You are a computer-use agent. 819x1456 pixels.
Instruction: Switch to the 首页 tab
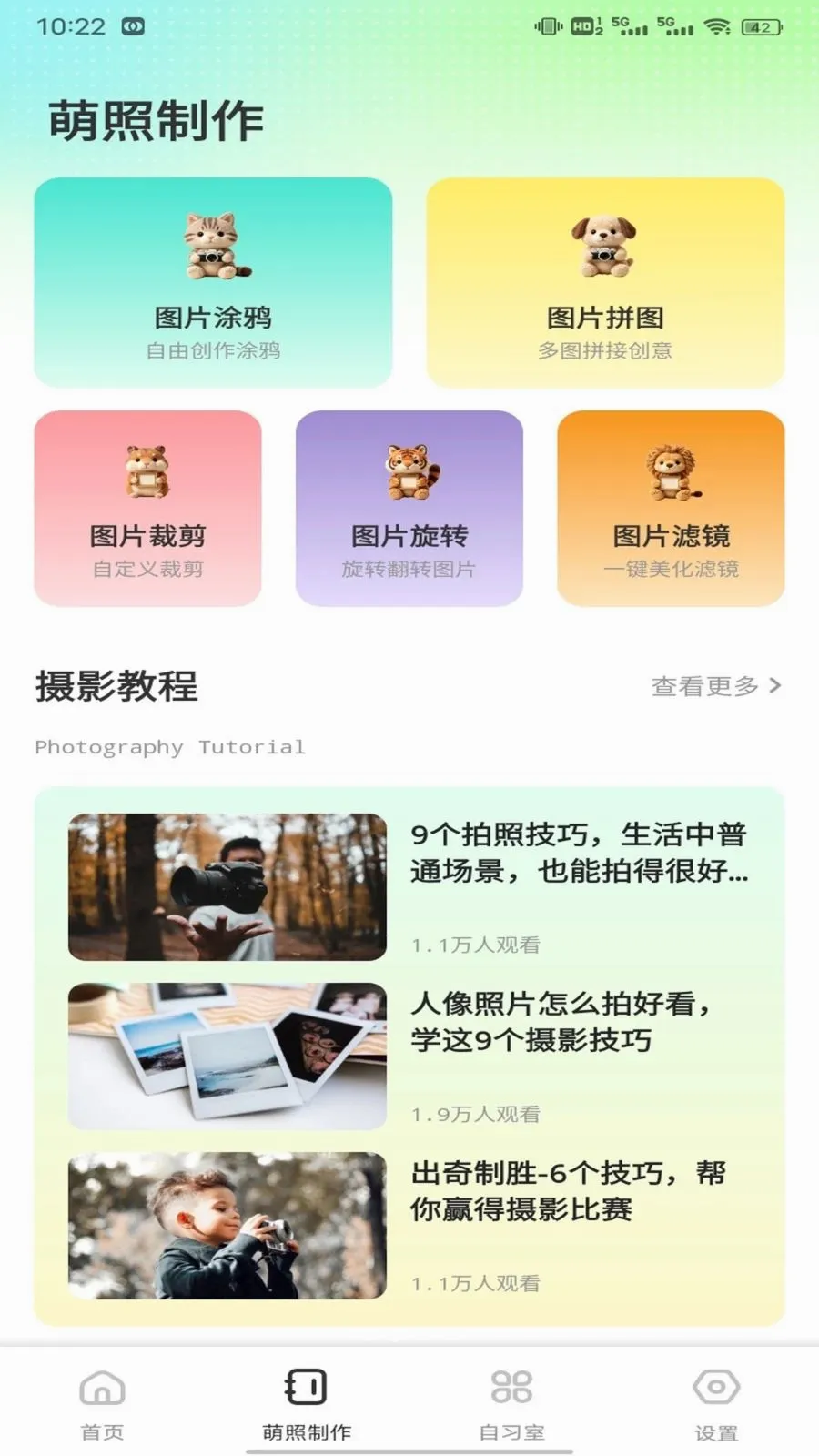(102, 1404)
